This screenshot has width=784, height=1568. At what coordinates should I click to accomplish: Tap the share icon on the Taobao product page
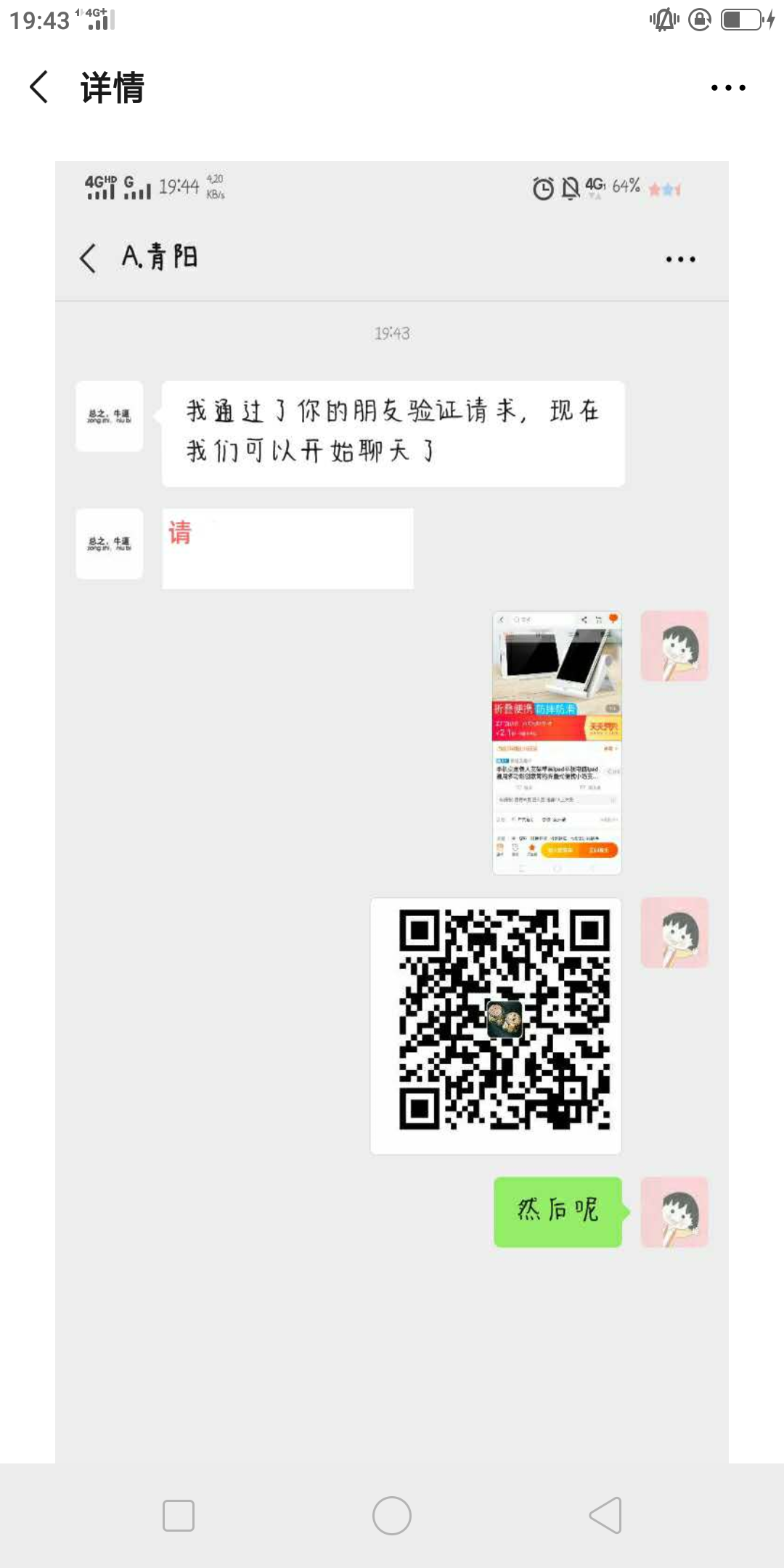coord(584,619)
